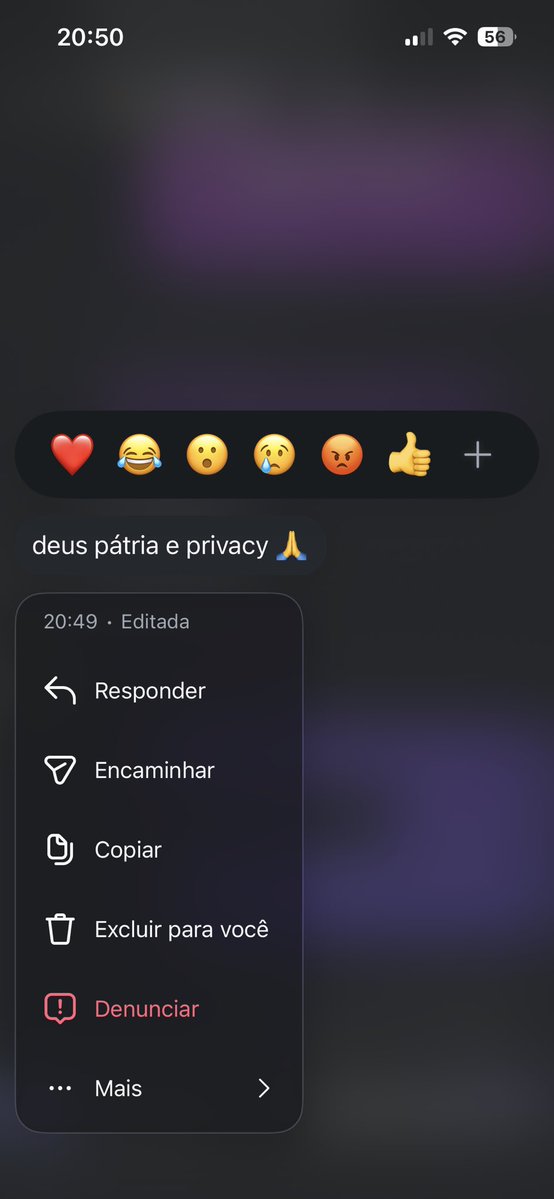The image size is (554, 1199).
Task: Choose Encaminhar to forward the message
Action: 159,770
